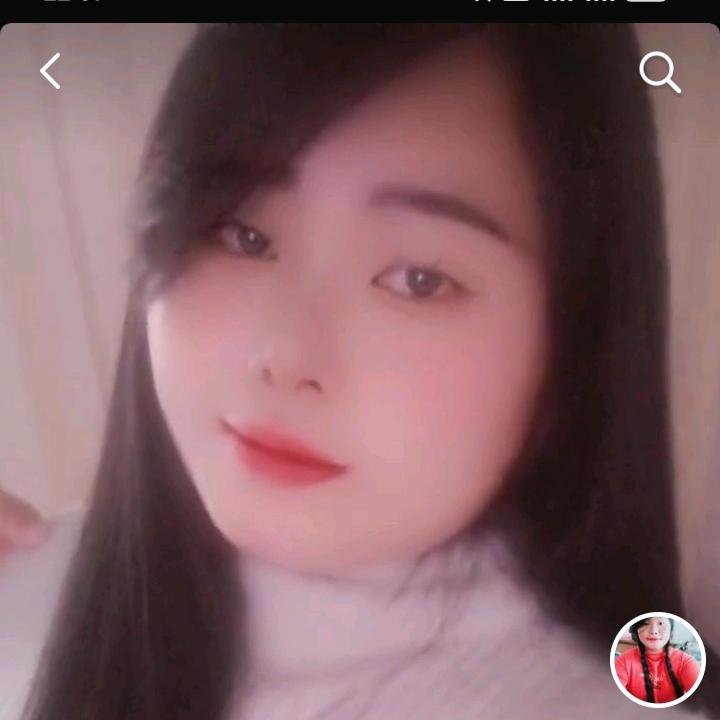The image size is (720, 720).
Task: Open the circular profile avatar thumbnail
Action: (x=658, y=660)
